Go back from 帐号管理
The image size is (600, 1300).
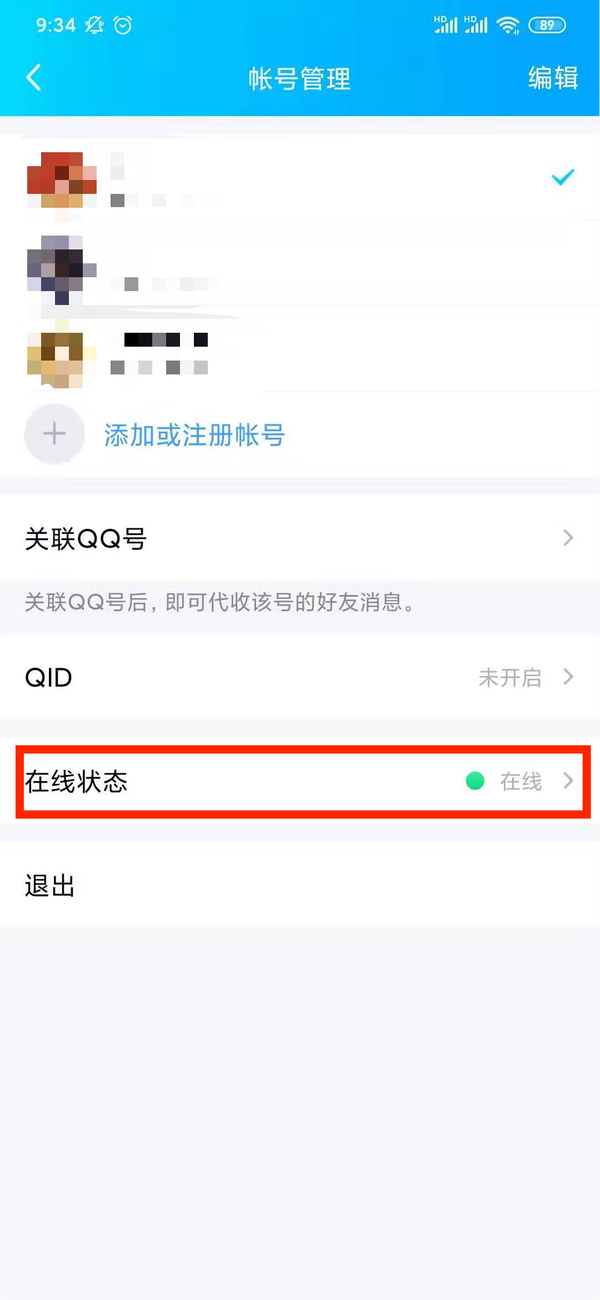tap(34, 78)
